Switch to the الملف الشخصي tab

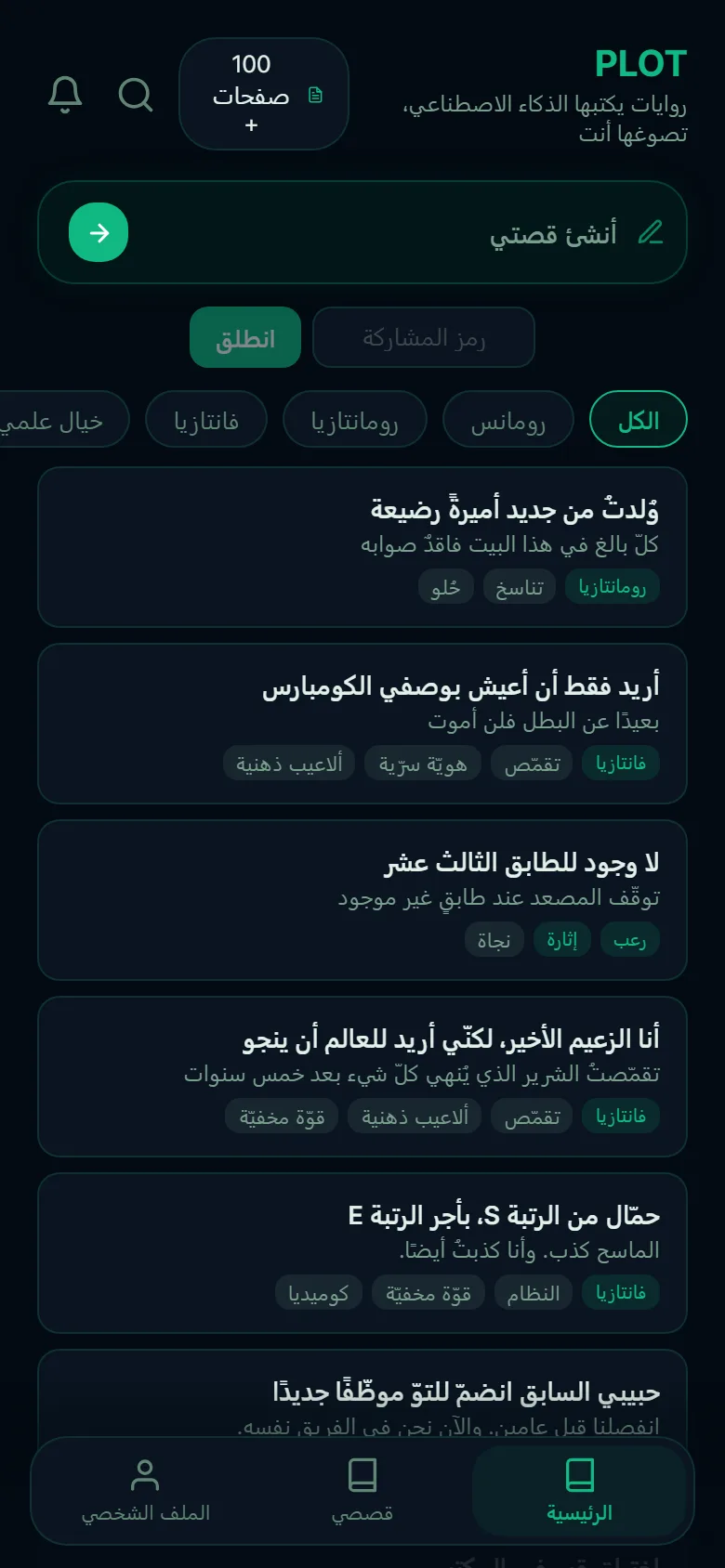pos(145,1491)
